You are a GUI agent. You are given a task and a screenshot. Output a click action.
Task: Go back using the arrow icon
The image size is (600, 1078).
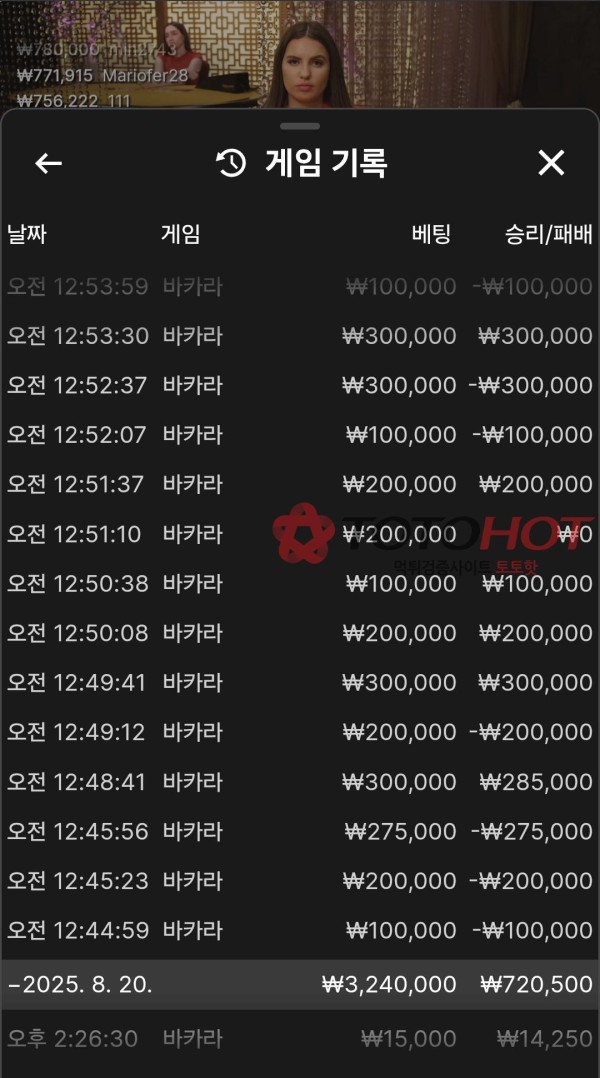point(48,163)
